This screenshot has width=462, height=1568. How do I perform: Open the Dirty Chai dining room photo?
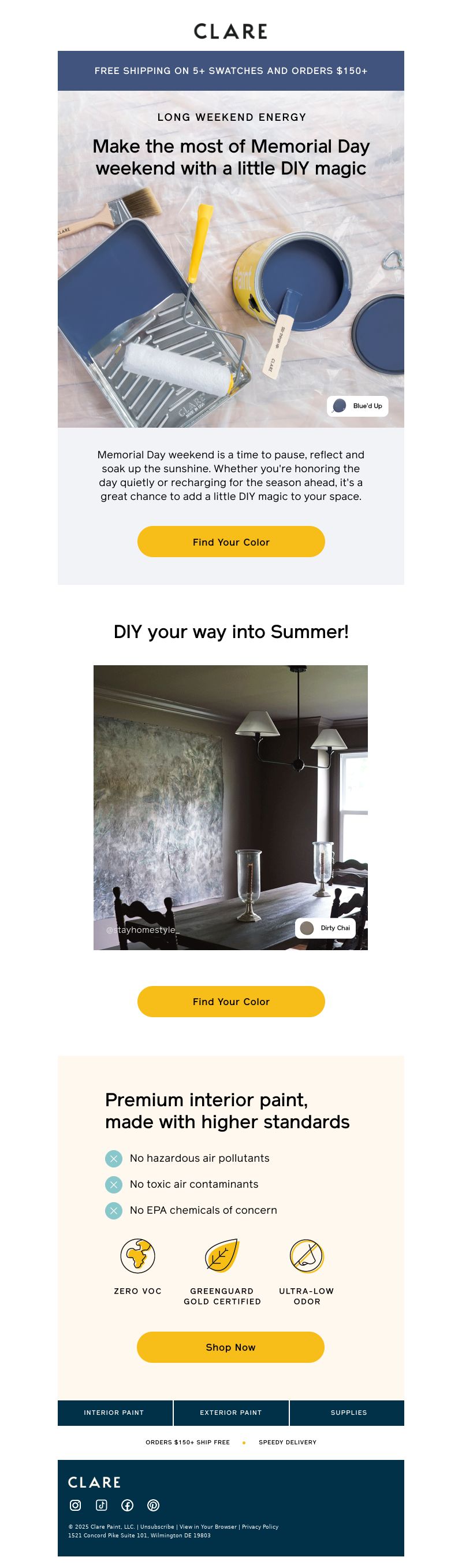[x=230, y=806]
